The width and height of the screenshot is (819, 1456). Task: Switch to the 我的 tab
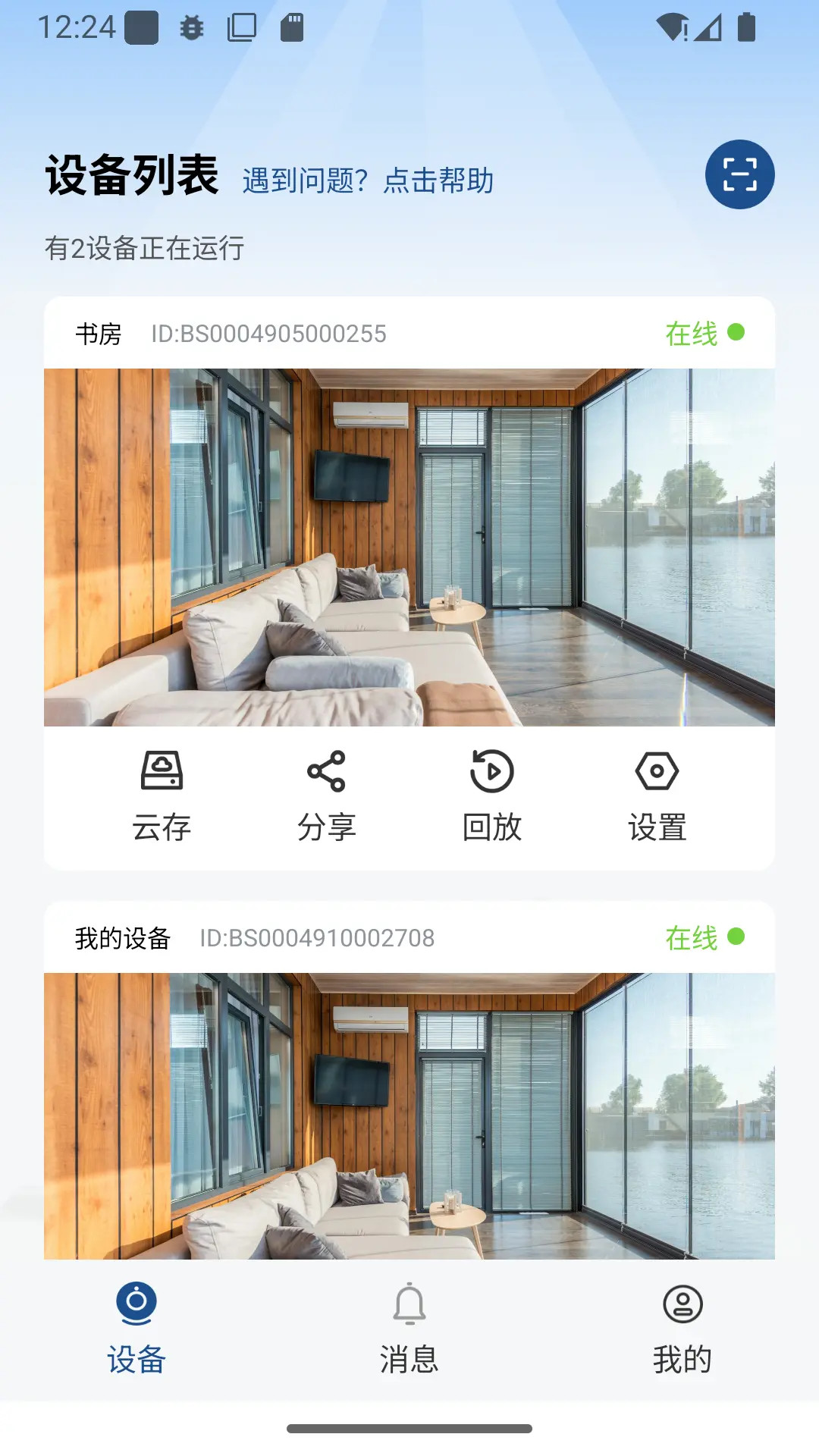[682, 1329]
